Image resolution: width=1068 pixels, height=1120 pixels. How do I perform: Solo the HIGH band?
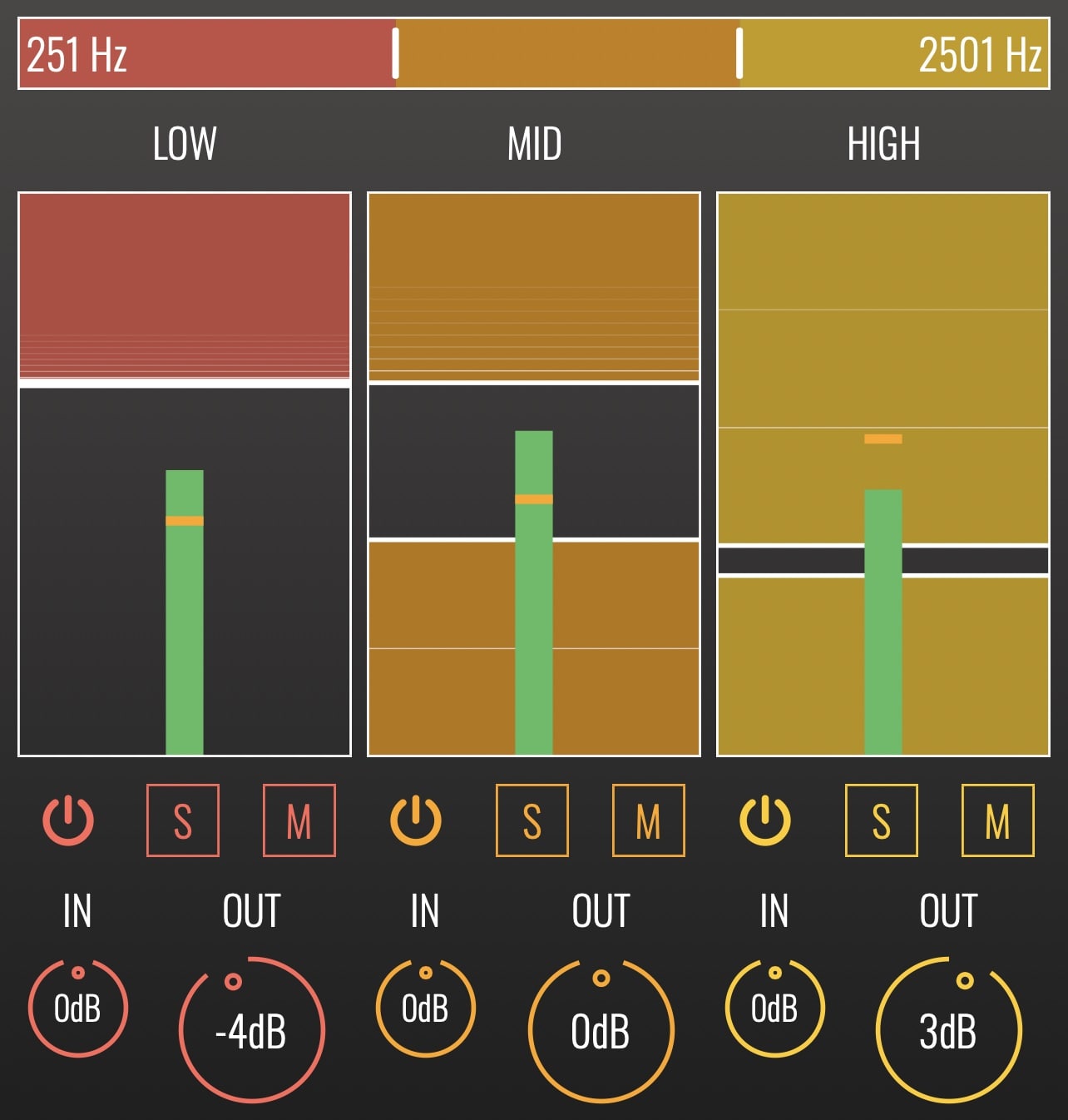tap(882, 820)
